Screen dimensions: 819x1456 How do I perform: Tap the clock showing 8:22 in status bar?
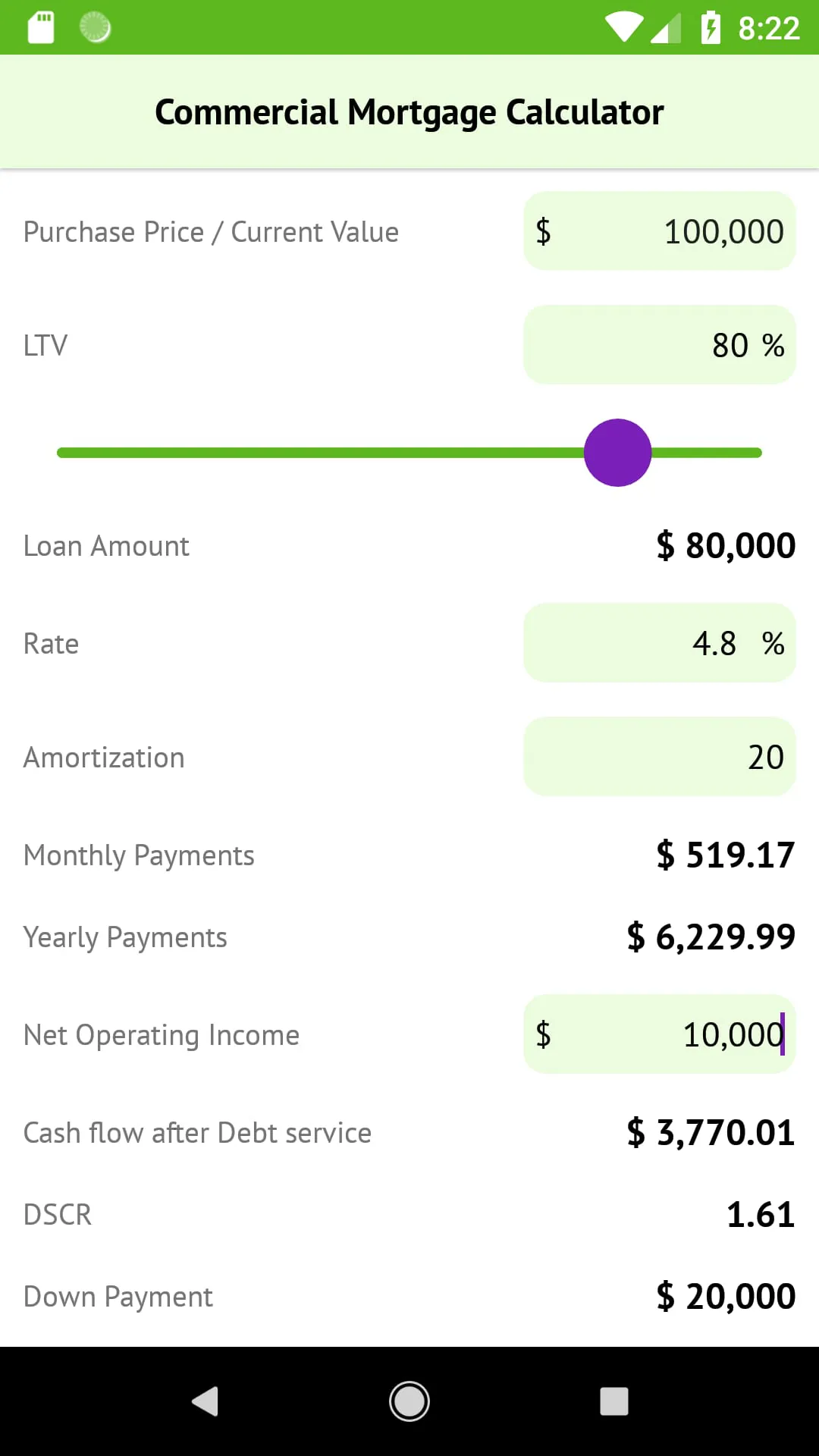tap(767, 28)
